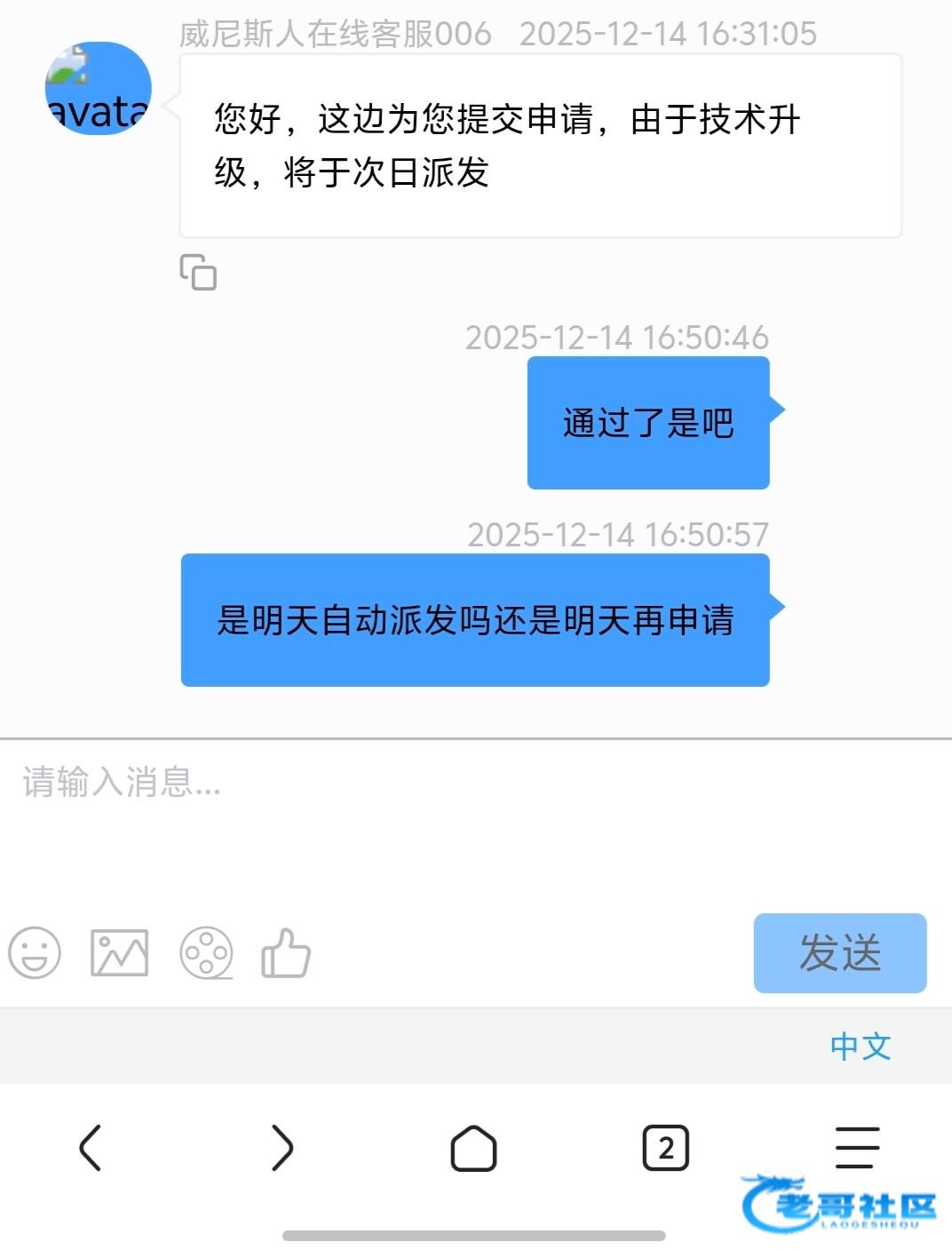This screenshot has width=952, height=1258.
Task: Go forward in browser
Action: pyautogui.click(x=282, y=1147)
